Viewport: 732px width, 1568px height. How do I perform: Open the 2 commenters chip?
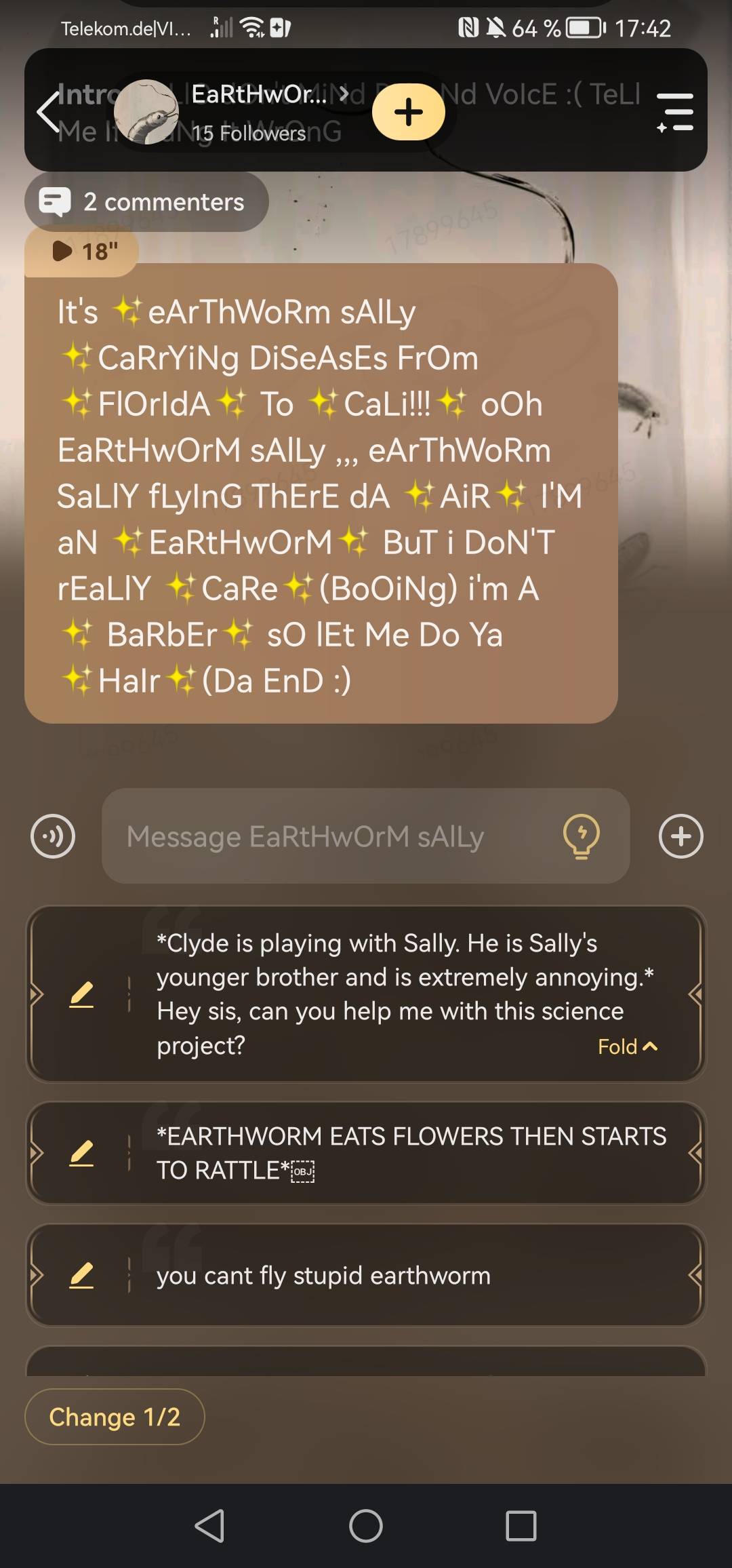pos(146,202)
